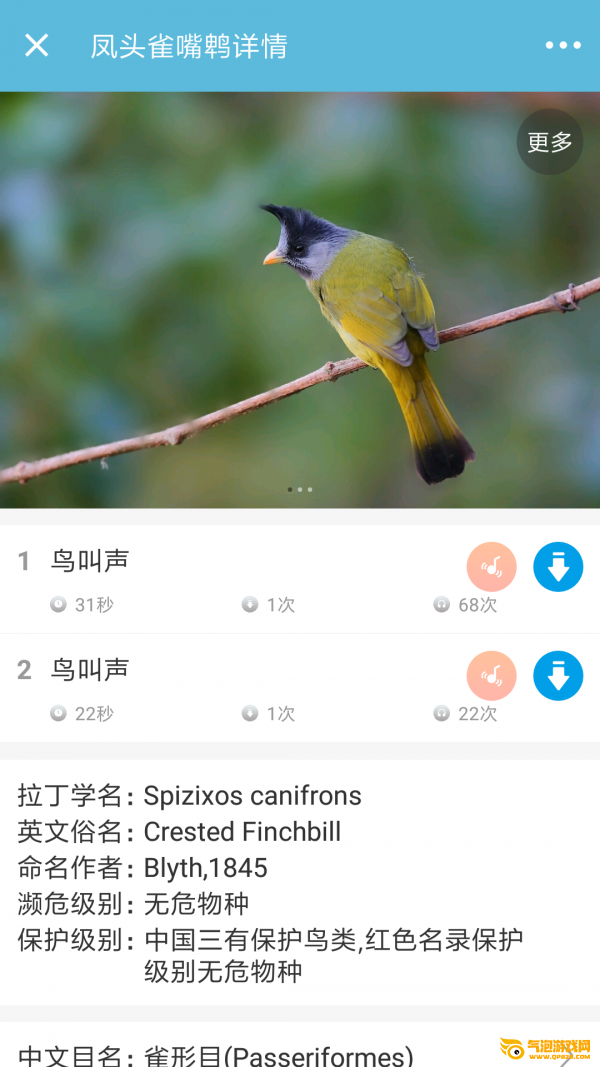Download the first 鸟叫声 recording (31秒)

click(558, 566)
